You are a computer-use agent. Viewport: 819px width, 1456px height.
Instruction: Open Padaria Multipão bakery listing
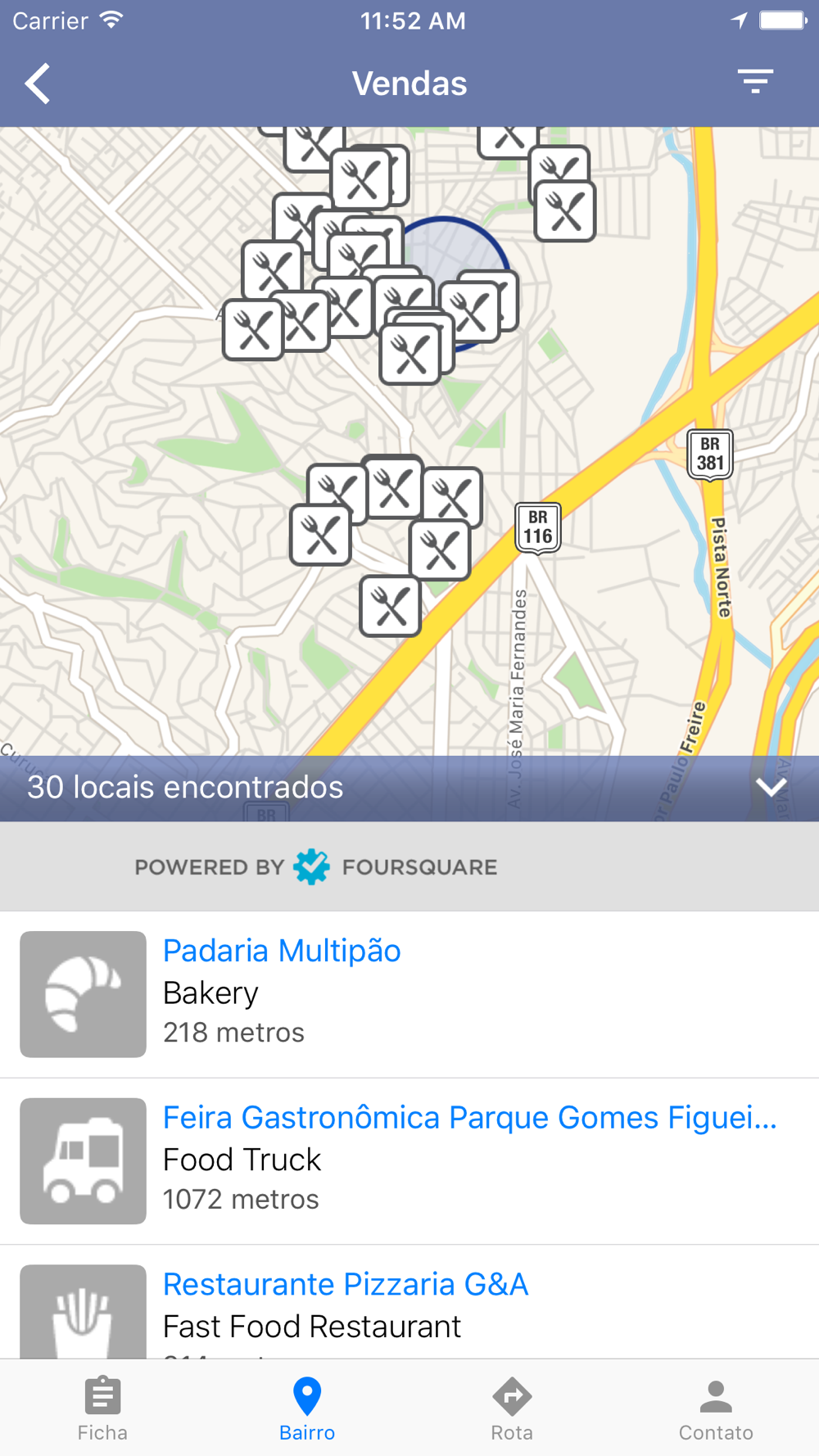[409, 994]
